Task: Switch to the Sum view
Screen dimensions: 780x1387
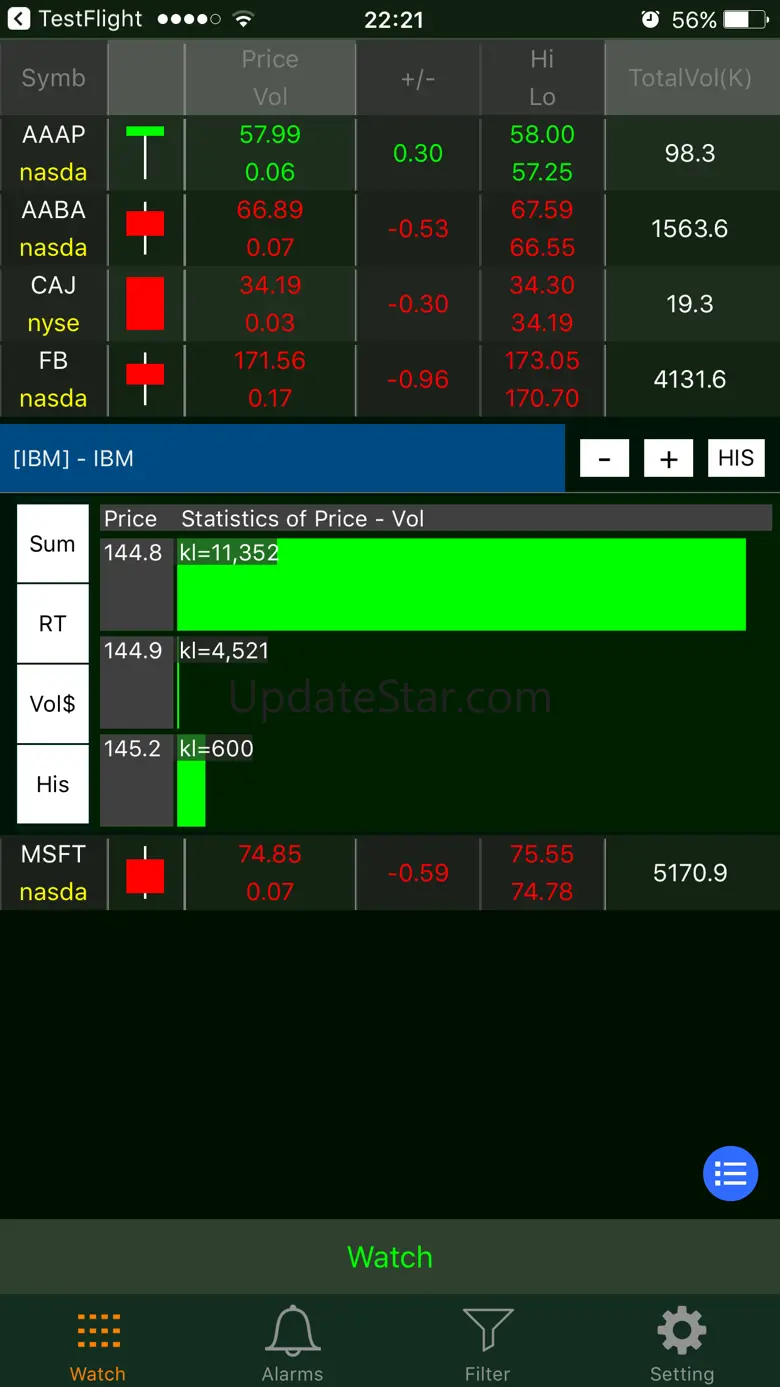Action: point(53,544)
